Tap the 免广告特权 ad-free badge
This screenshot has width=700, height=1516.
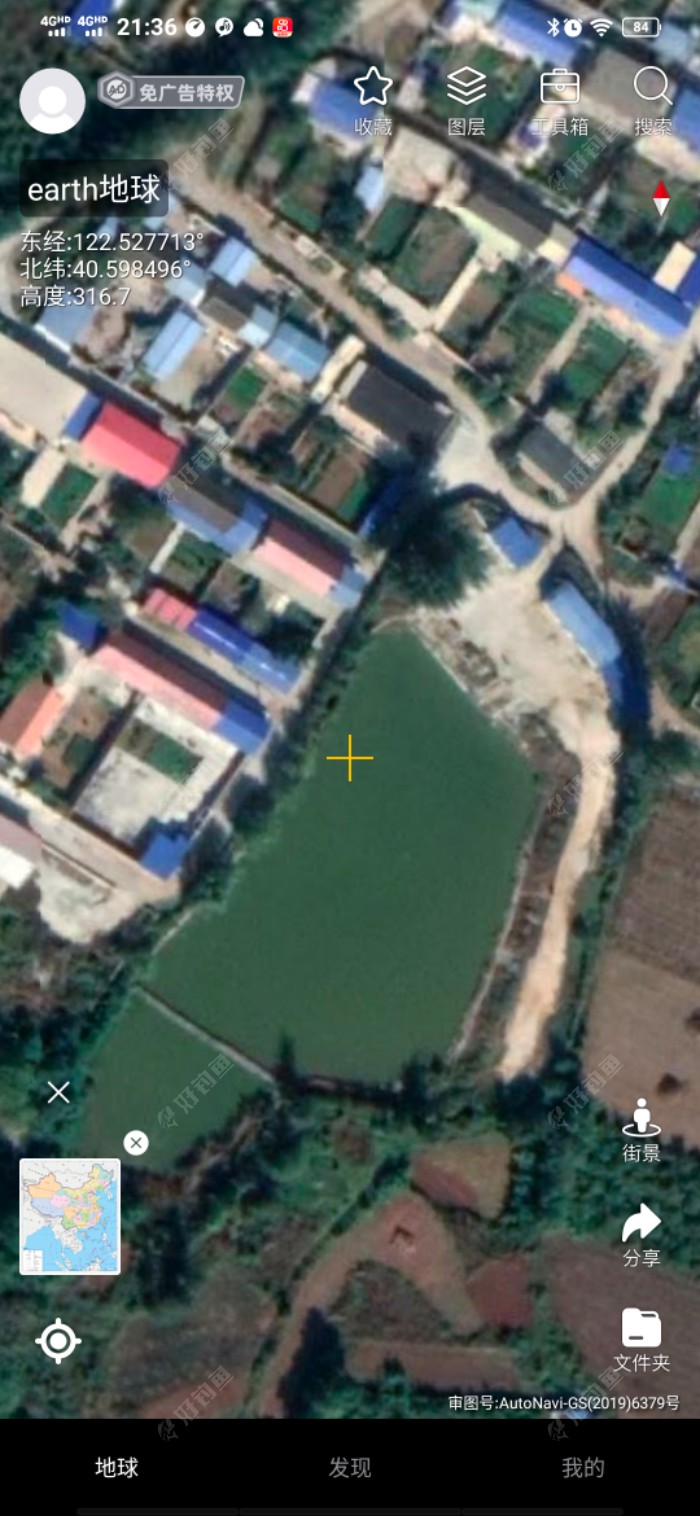172,92
